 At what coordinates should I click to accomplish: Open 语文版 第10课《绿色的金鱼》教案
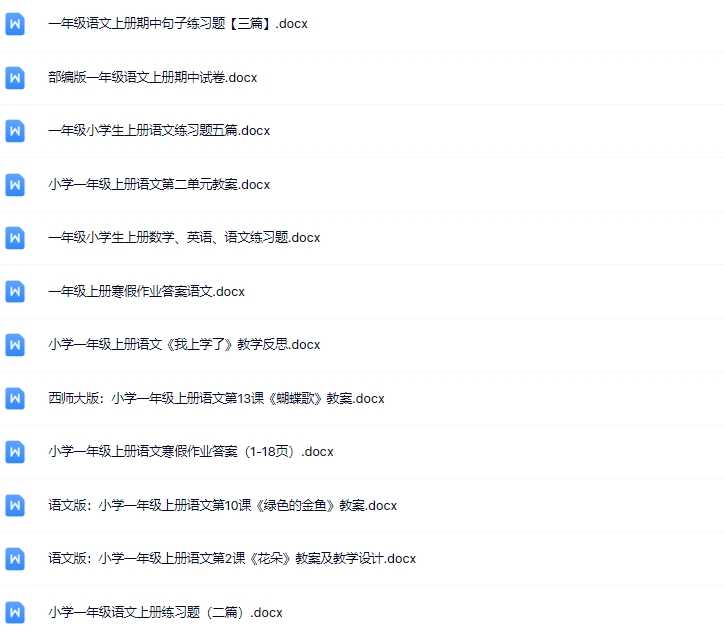[222, 505]
